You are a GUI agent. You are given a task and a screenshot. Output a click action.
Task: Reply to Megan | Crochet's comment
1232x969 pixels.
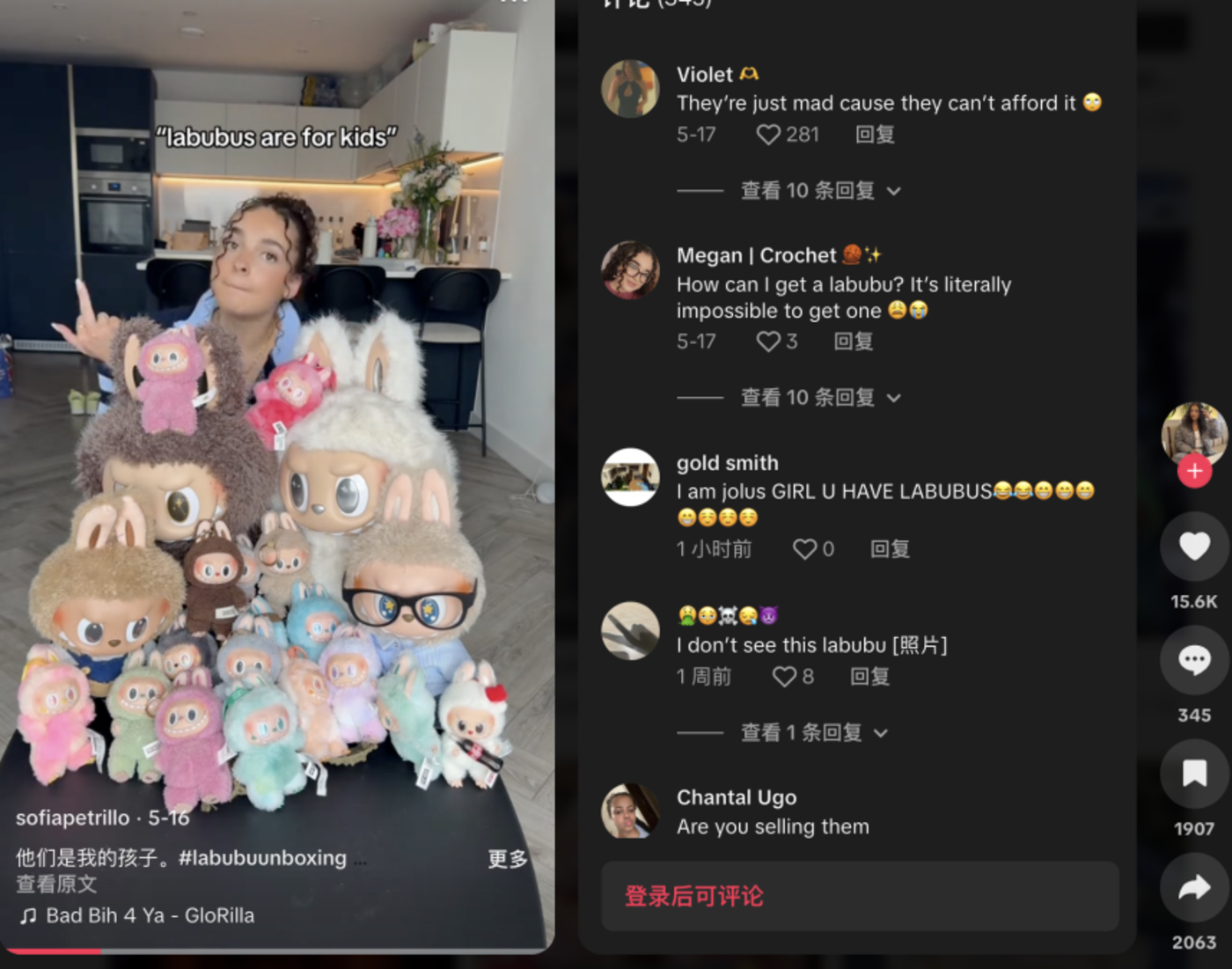point(853,341)
